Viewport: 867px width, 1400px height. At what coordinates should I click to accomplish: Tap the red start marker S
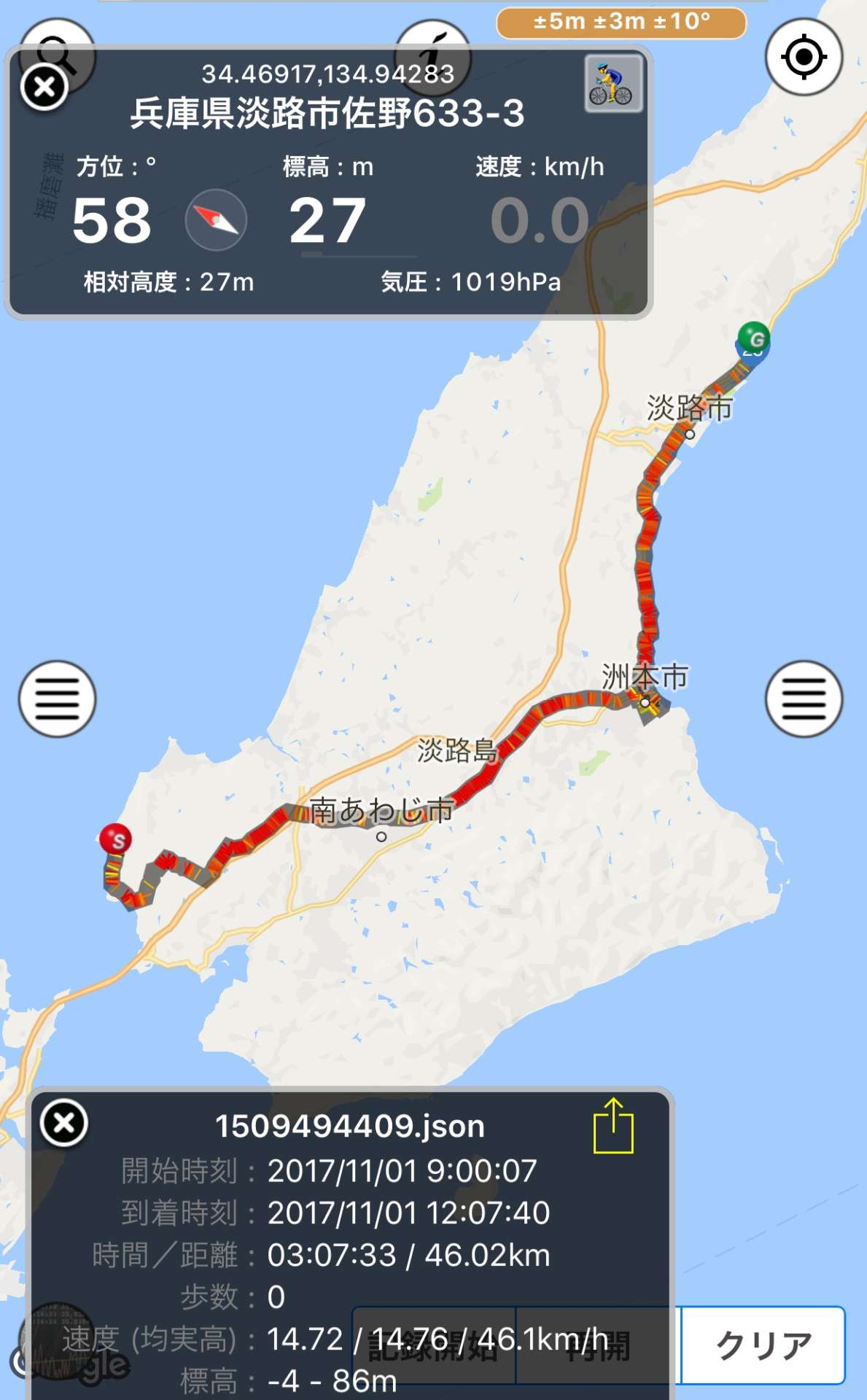[116, 840]
